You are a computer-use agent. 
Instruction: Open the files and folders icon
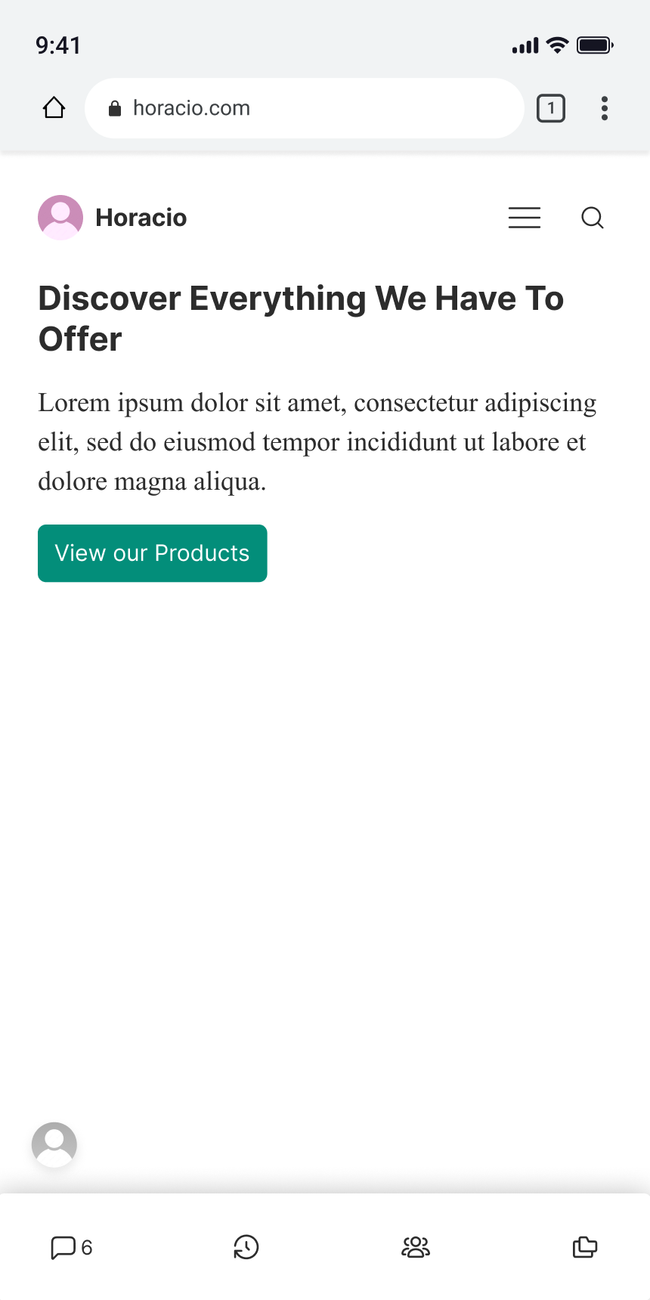585,1247
